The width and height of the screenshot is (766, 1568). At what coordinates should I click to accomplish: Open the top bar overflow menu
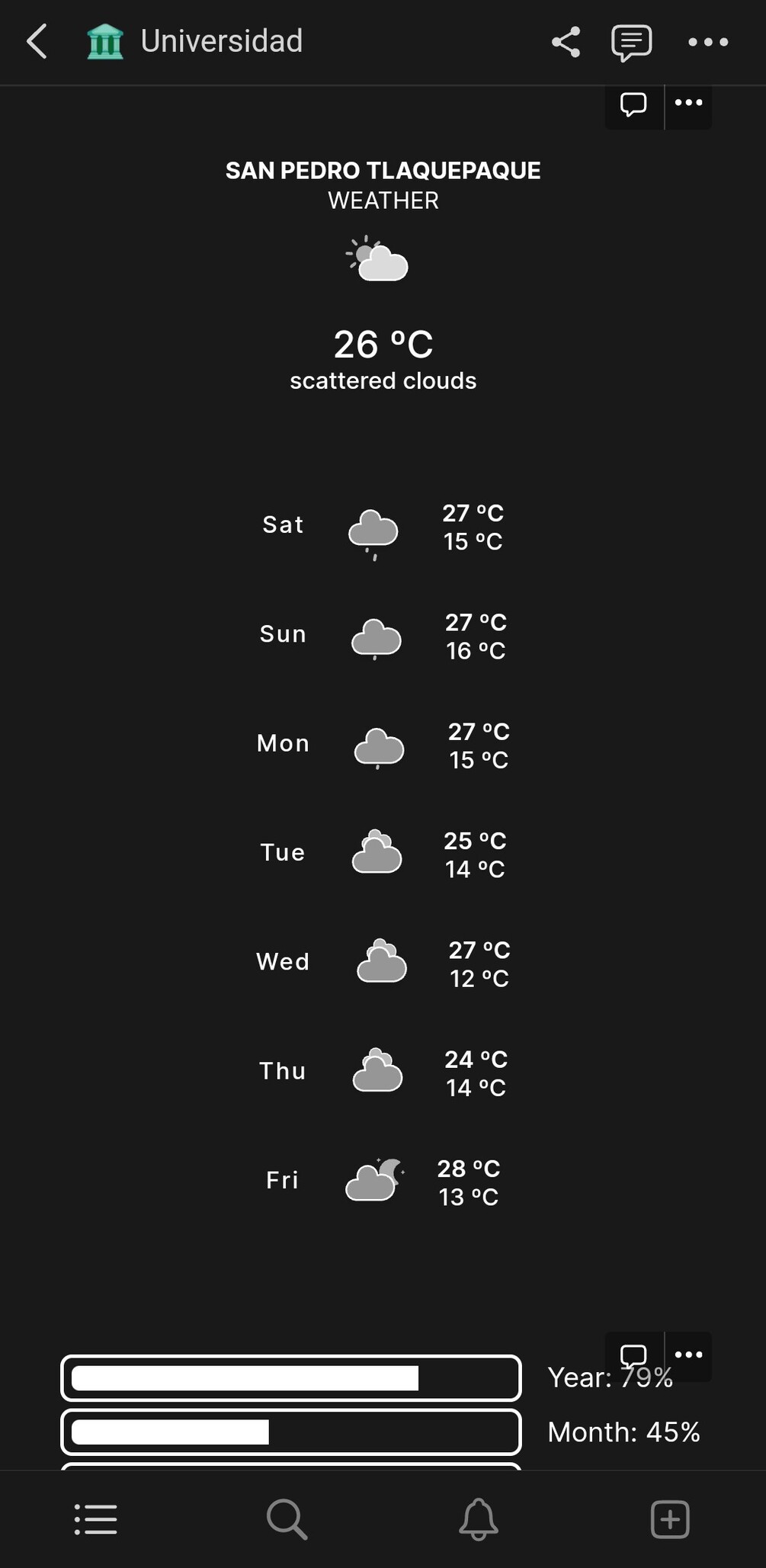point(707,42)
